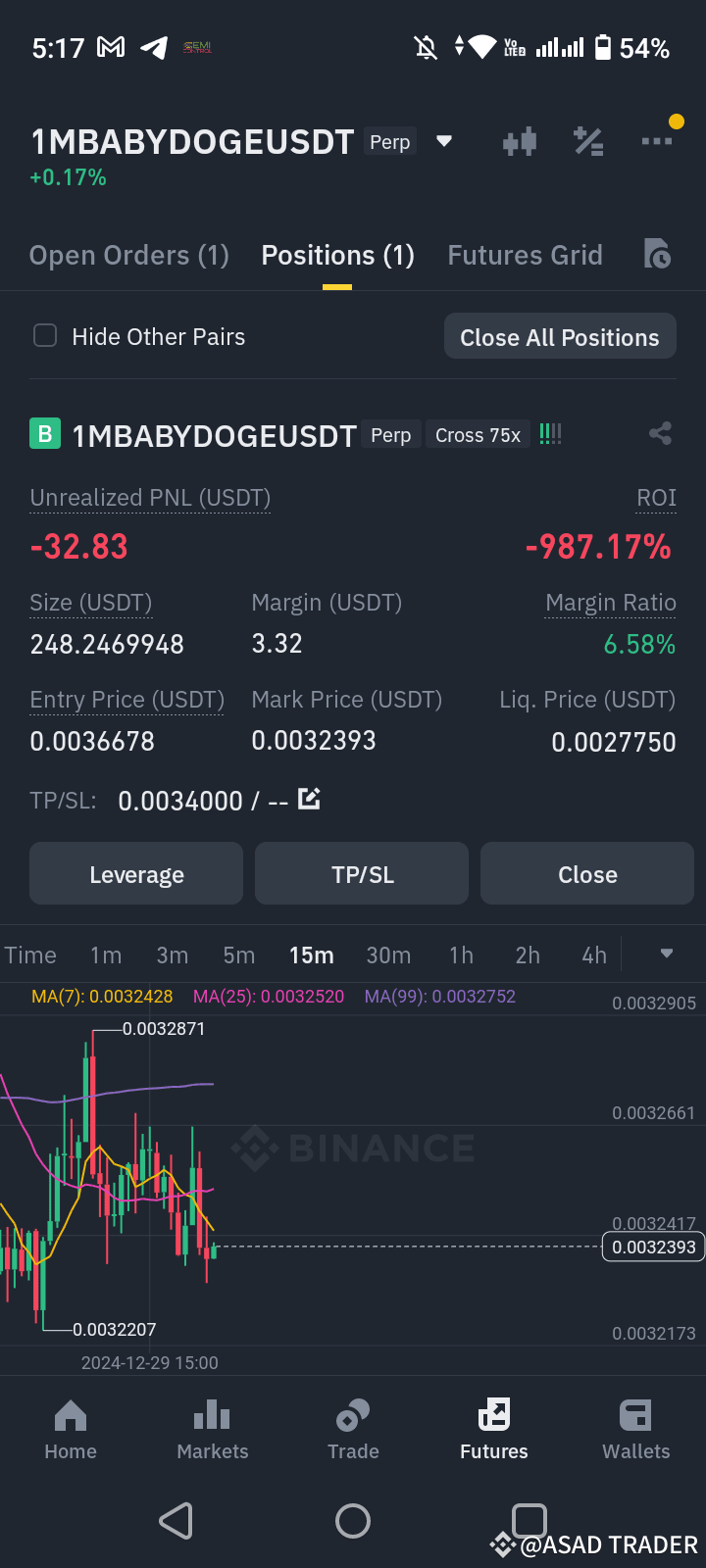
Task: Open the Perp contract dropdown
Action: [x=444, y=141]
